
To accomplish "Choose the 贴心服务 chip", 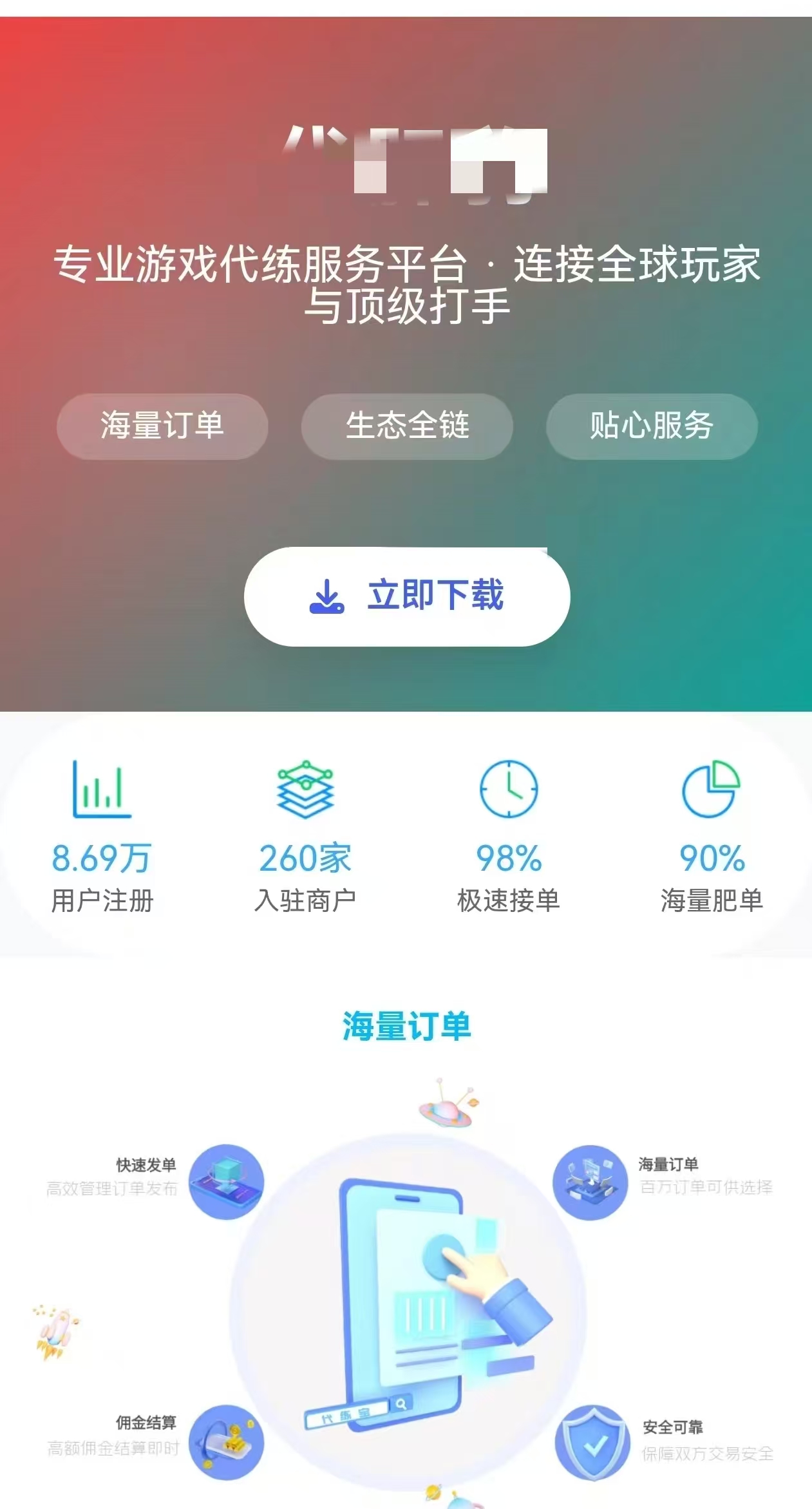I will click(x=652, y=426).
